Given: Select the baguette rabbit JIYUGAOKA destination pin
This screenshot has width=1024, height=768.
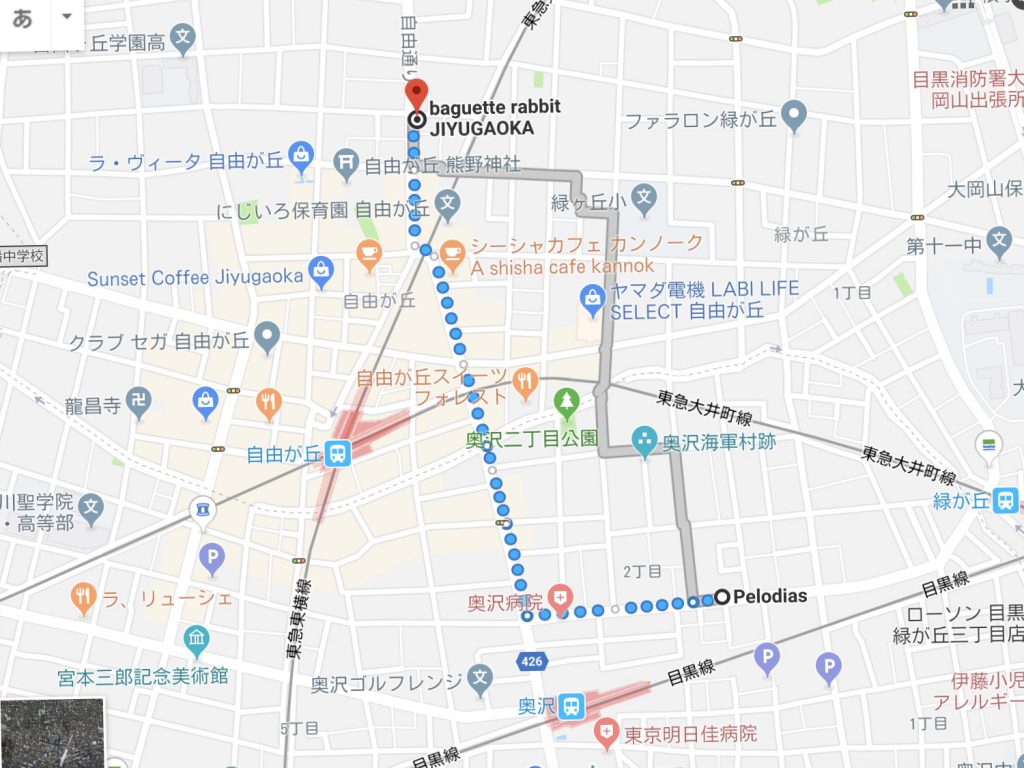Looking at the screenshot, I should point(416,96).
